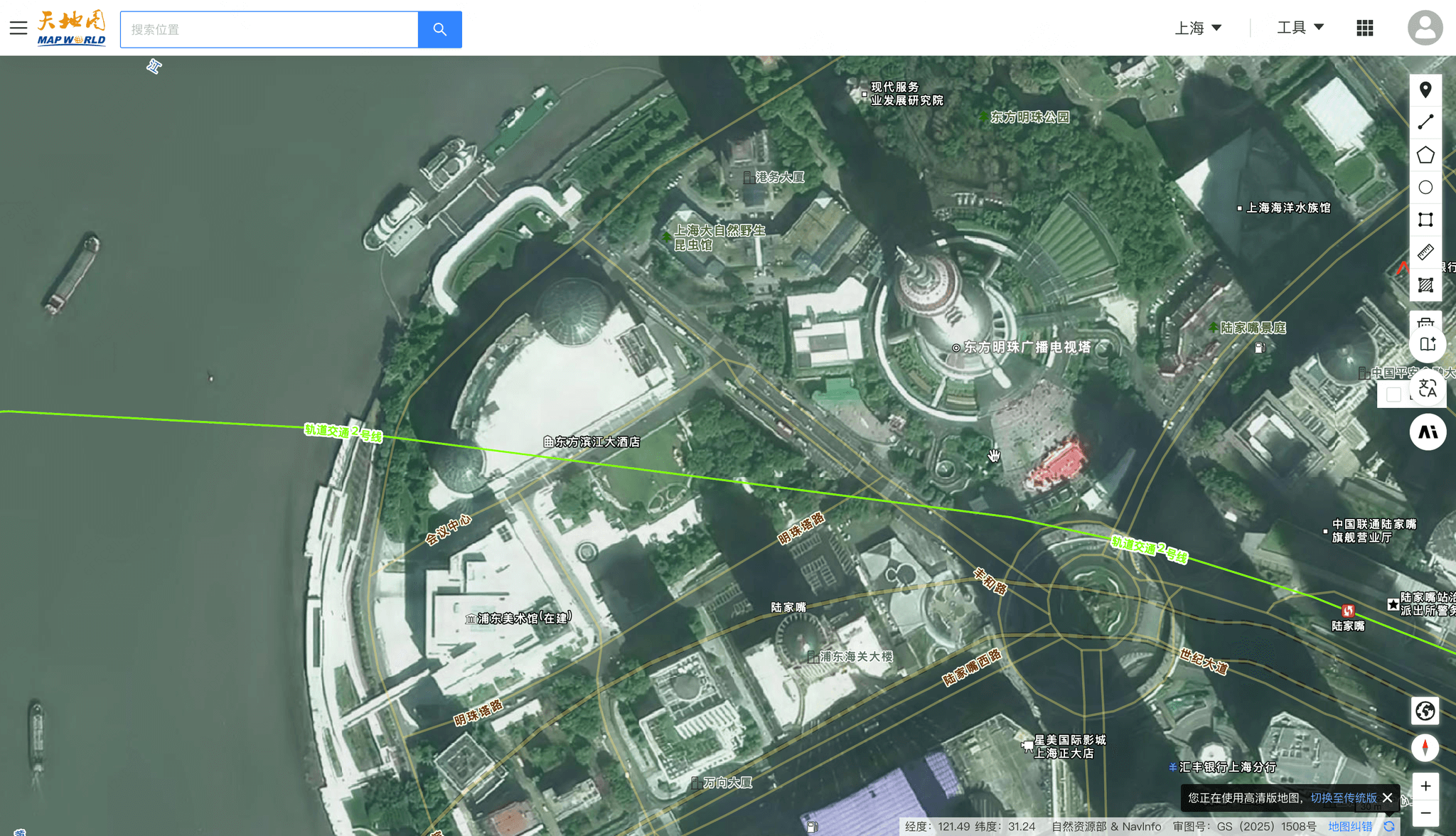The width and height of the screenshot is (1456, 836).
Task: Select the ruler distance measure tool
Action: (x=1425, y=252)
